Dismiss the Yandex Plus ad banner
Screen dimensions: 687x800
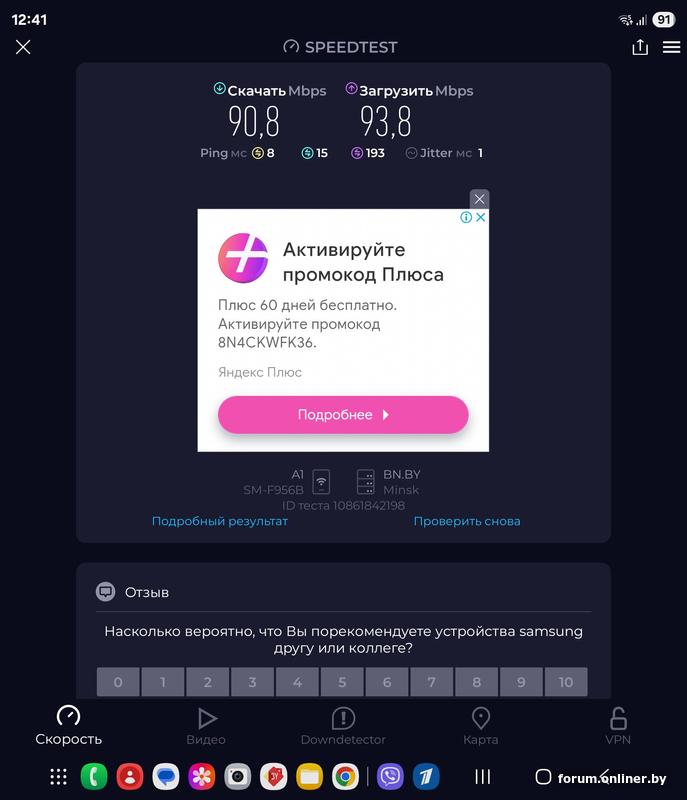click(x=480, y=198)
